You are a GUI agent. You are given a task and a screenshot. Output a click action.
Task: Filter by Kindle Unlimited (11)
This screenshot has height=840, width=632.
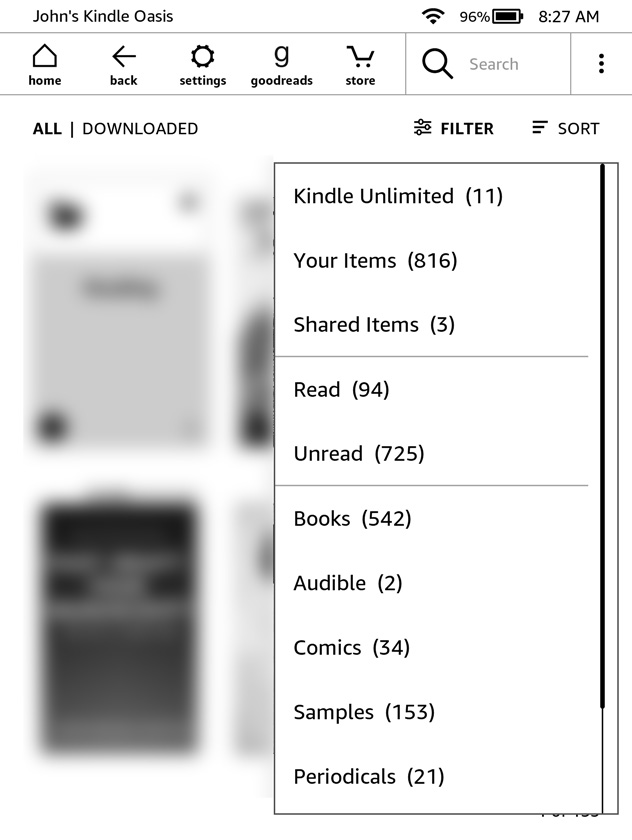tap(397, 196)
